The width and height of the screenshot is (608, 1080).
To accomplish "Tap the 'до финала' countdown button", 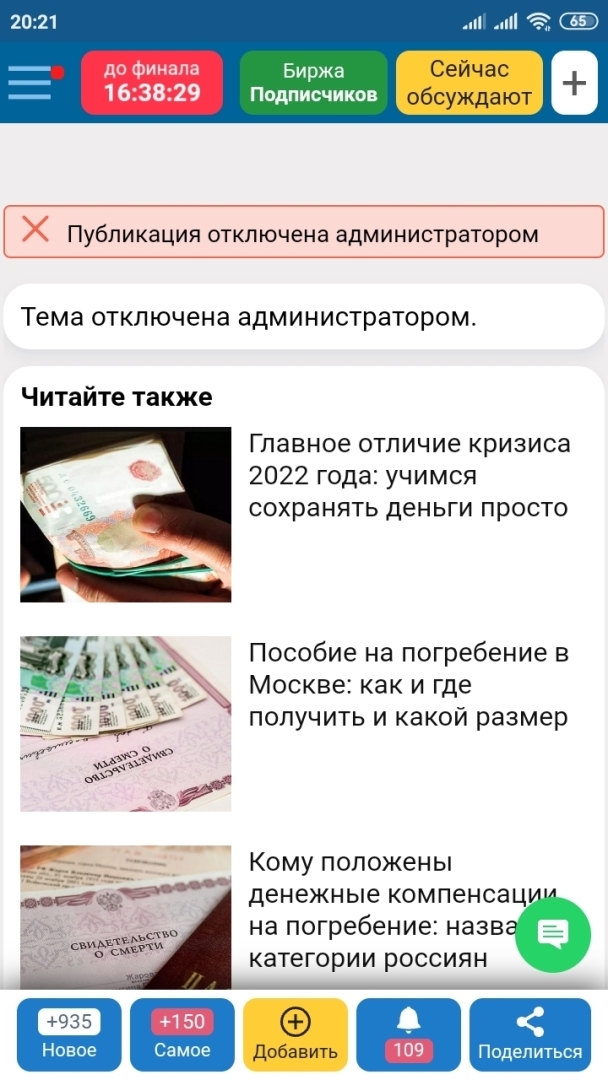I will coord(152,82).
